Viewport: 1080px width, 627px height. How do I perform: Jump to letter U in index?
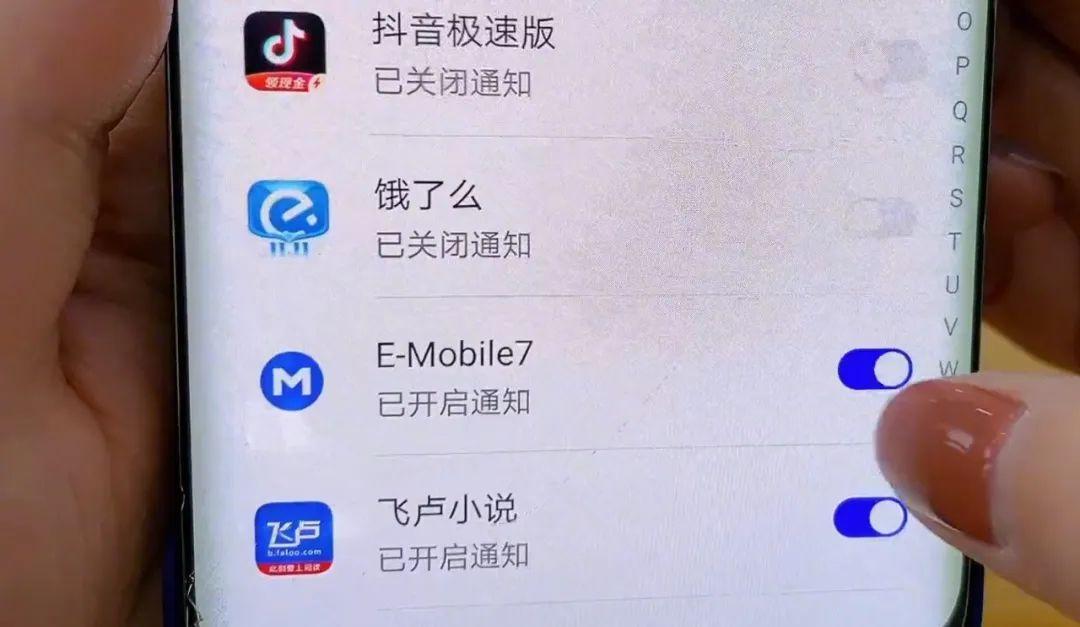click(952, 285)
